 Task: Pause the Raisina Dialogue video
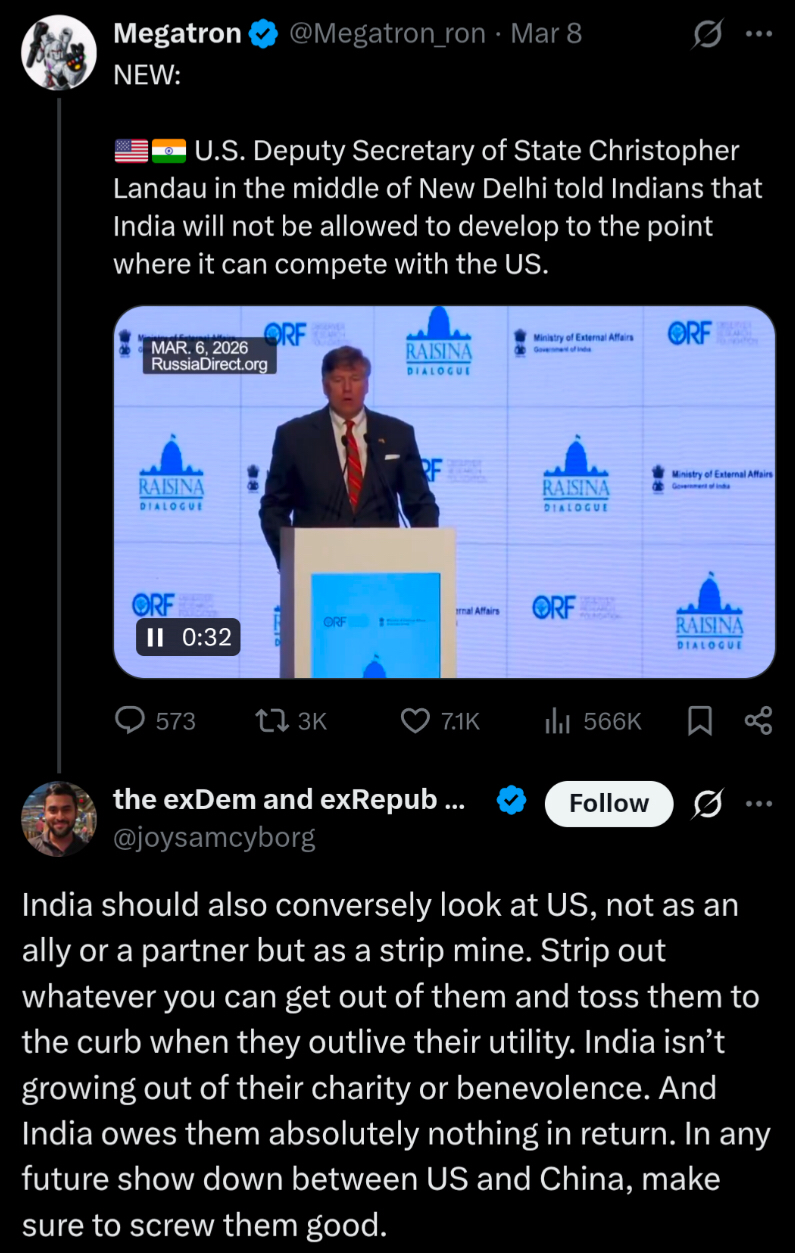(x=156, y=637)
